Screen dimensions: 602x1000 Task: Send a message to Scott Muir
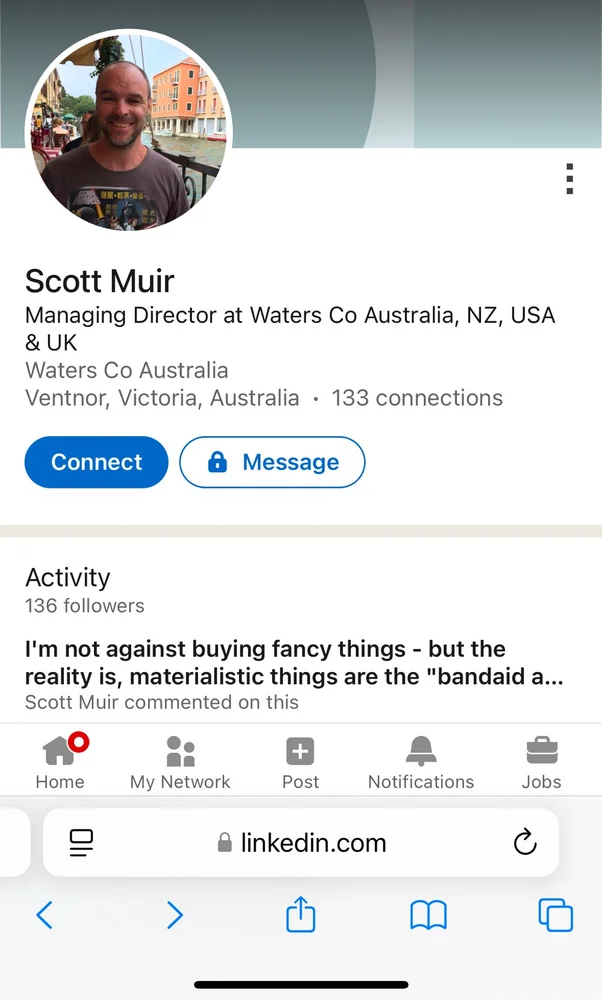(272, 462)
